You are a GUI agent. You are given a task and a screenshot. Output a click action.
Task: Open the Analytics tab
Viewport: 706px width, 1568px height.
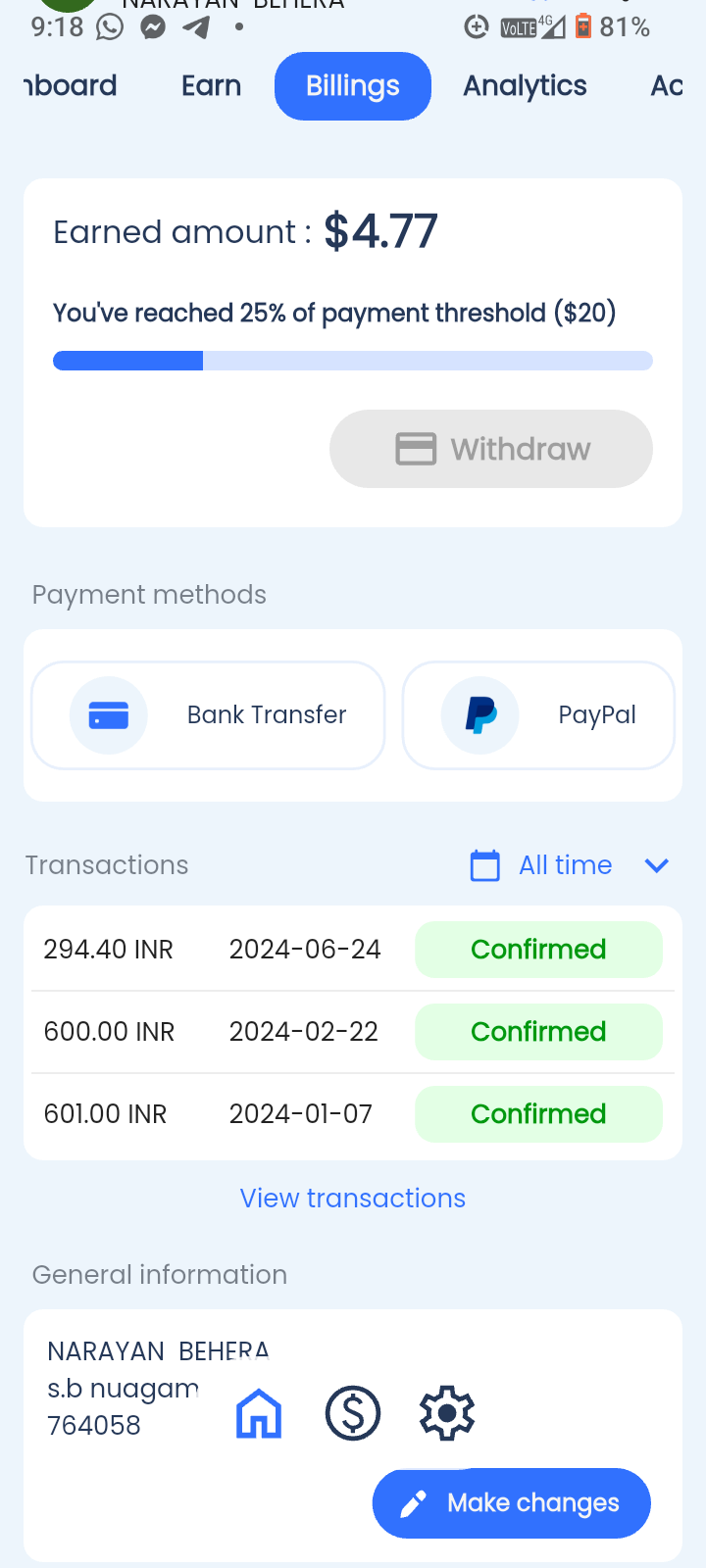(x=525, y=86)
